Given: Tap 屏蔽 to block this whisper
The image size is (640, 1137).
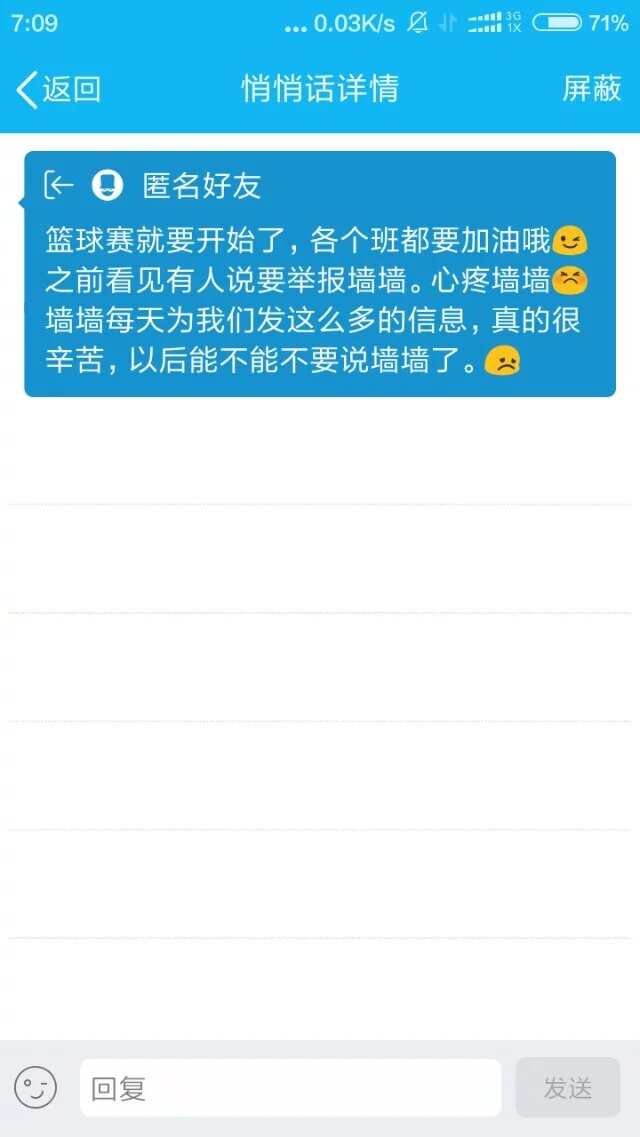Looking at the screenshot, I should click(592, 89).
